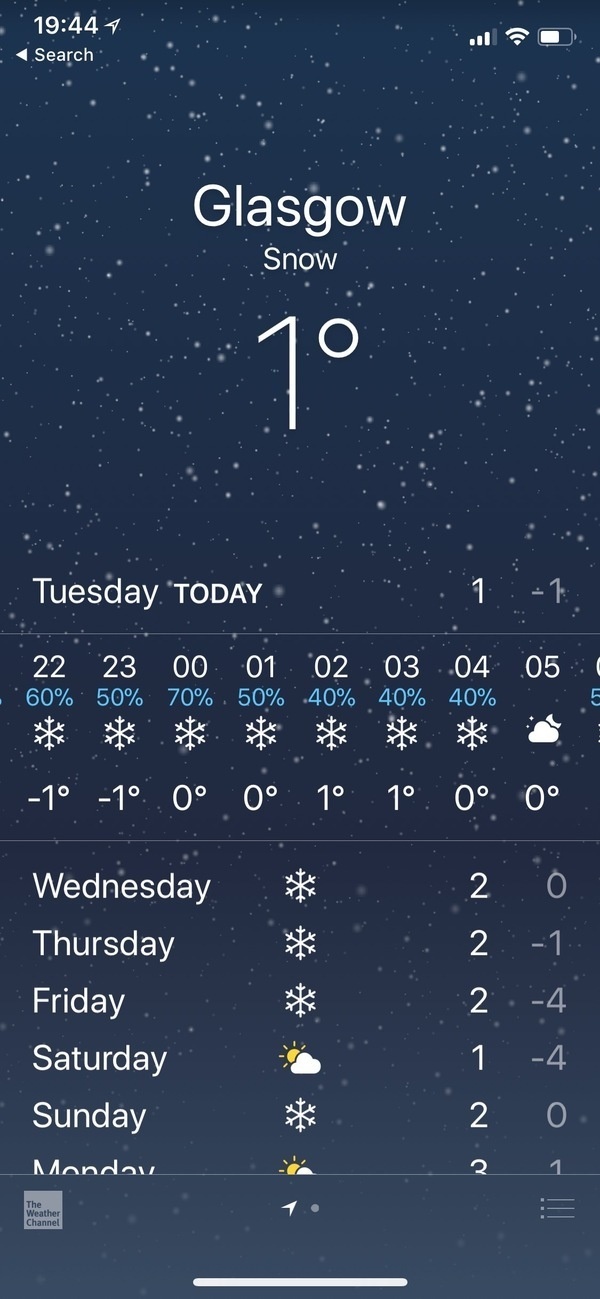This screenshot has width=600, height=1299.
Task: Tap the location page indicator
Action: 290,1208
